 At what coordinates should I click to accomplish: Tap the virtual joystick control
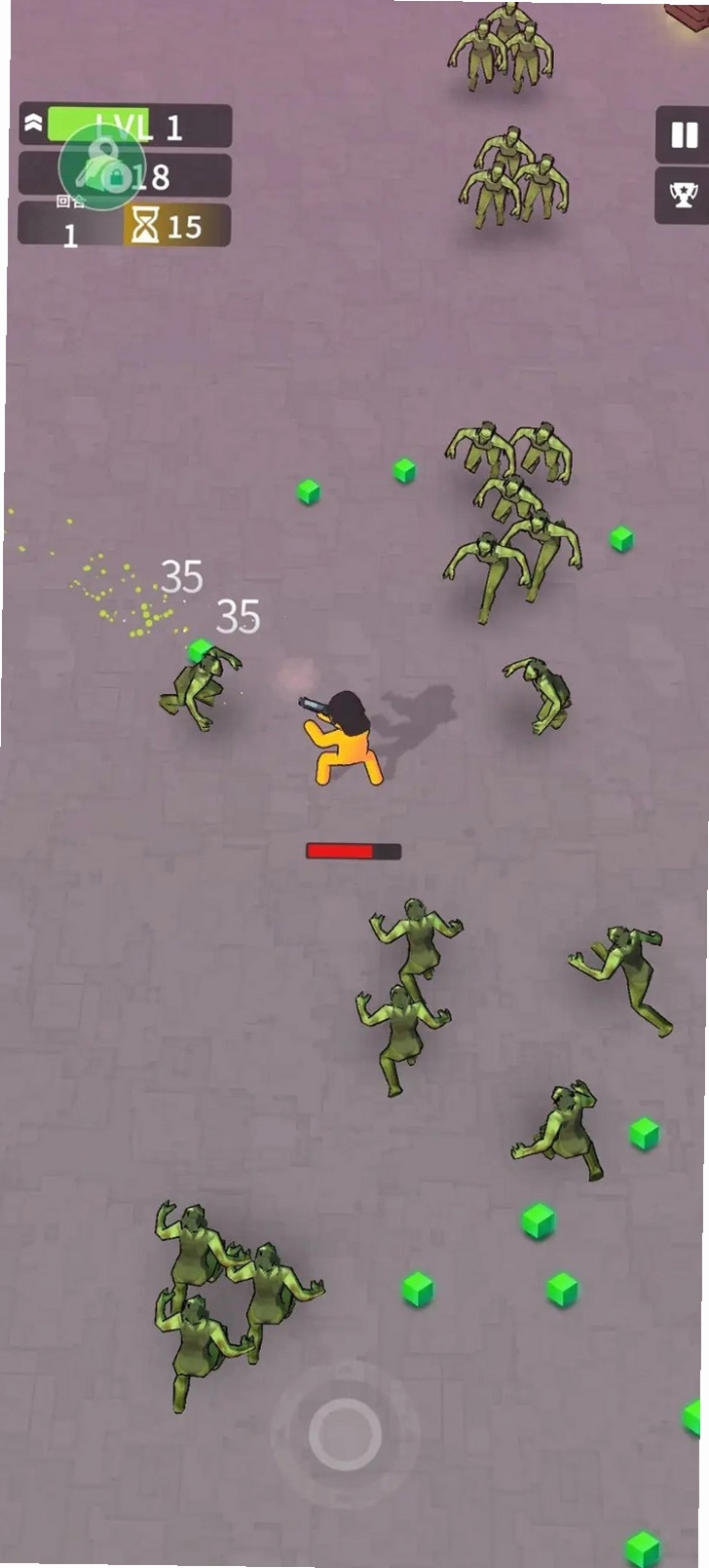tap(345, 1434)
